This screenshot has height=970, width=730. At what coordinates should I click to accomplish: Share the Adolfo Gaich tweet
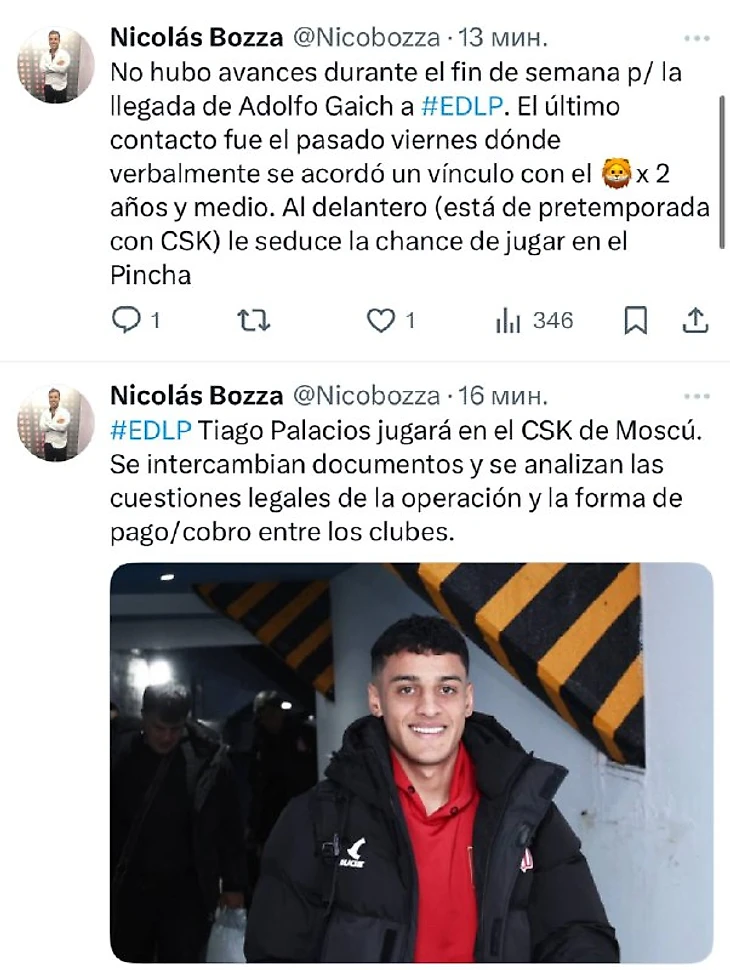(696, 320)
